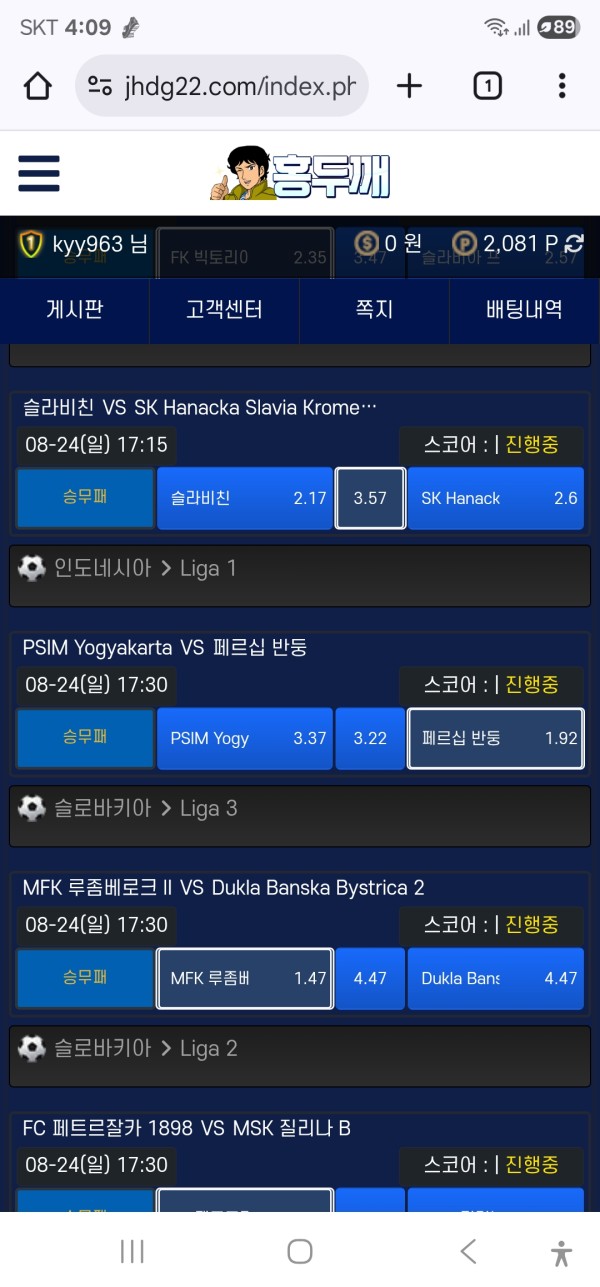600x1287 pixels.
Task: Select 페르십 반둥 at 1.92 odds
Action: [496, 738]
